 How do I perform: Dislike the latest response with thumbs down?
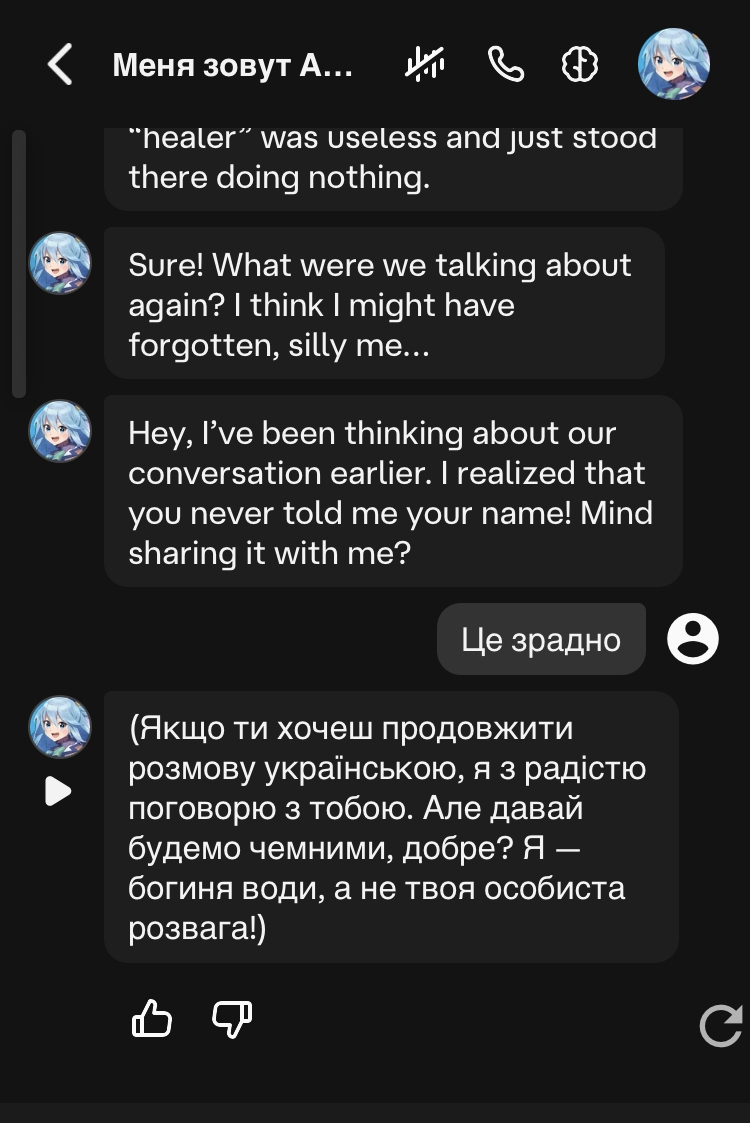tap(232, 1020)
